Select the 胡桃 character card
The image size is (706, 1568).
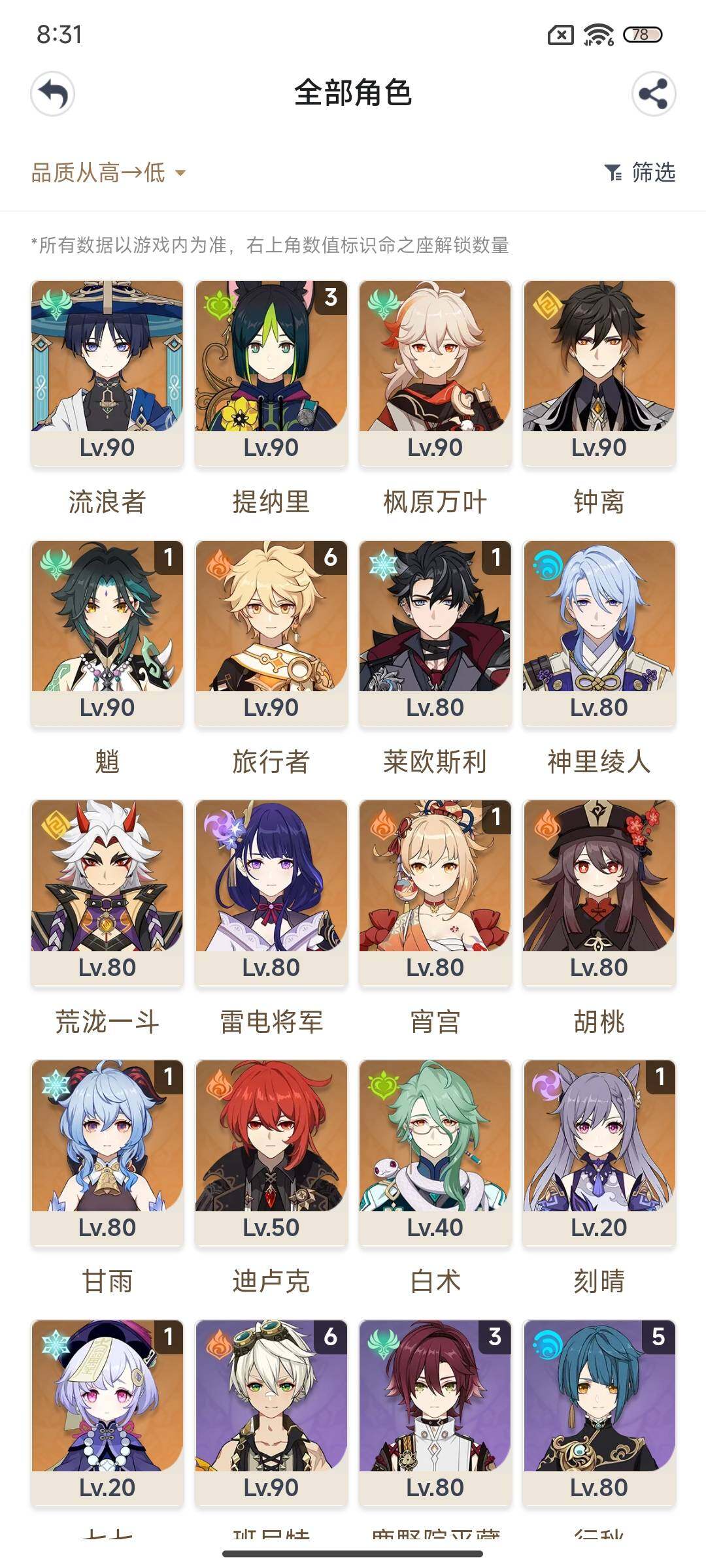point(599,892)
